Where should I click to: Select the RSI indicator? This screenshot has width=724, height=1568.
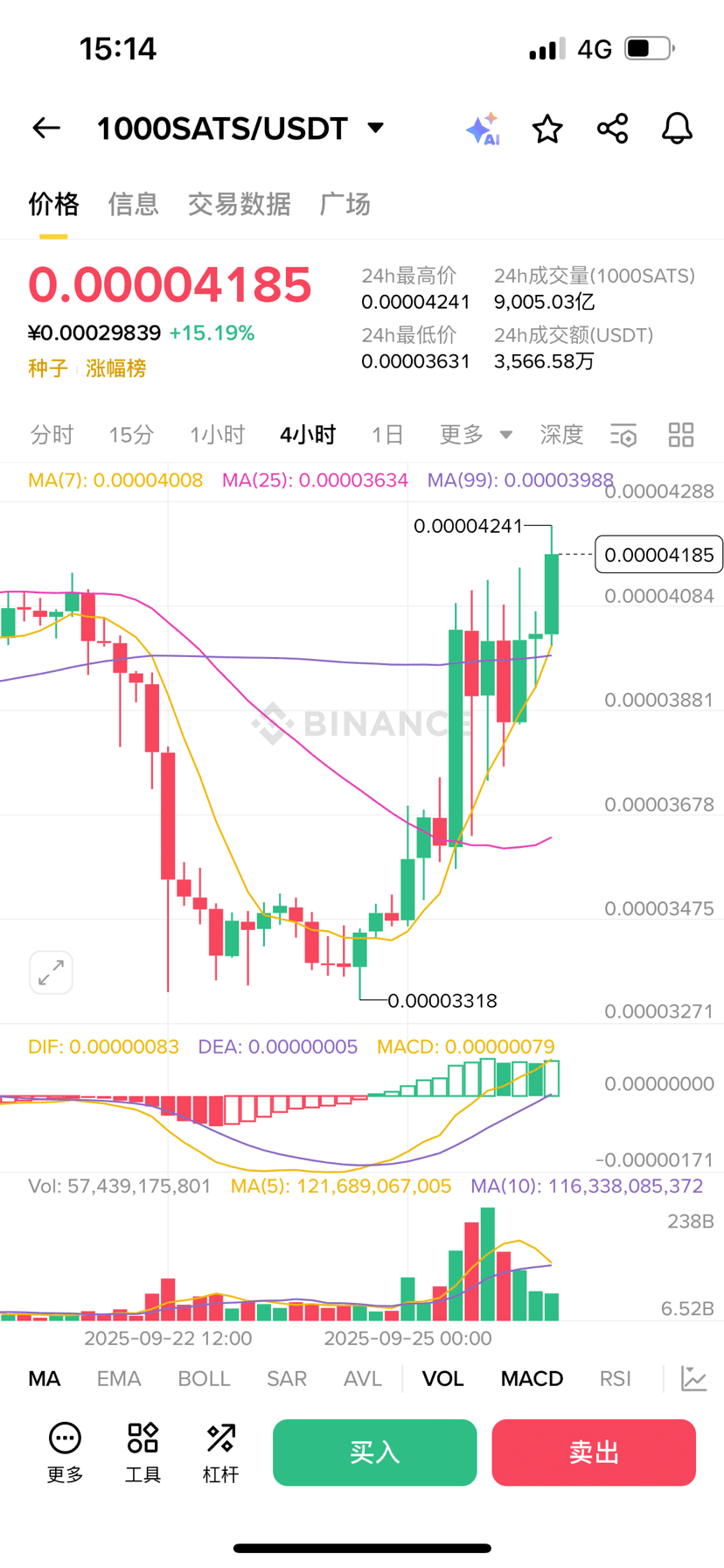click(x=615, y=1379)
